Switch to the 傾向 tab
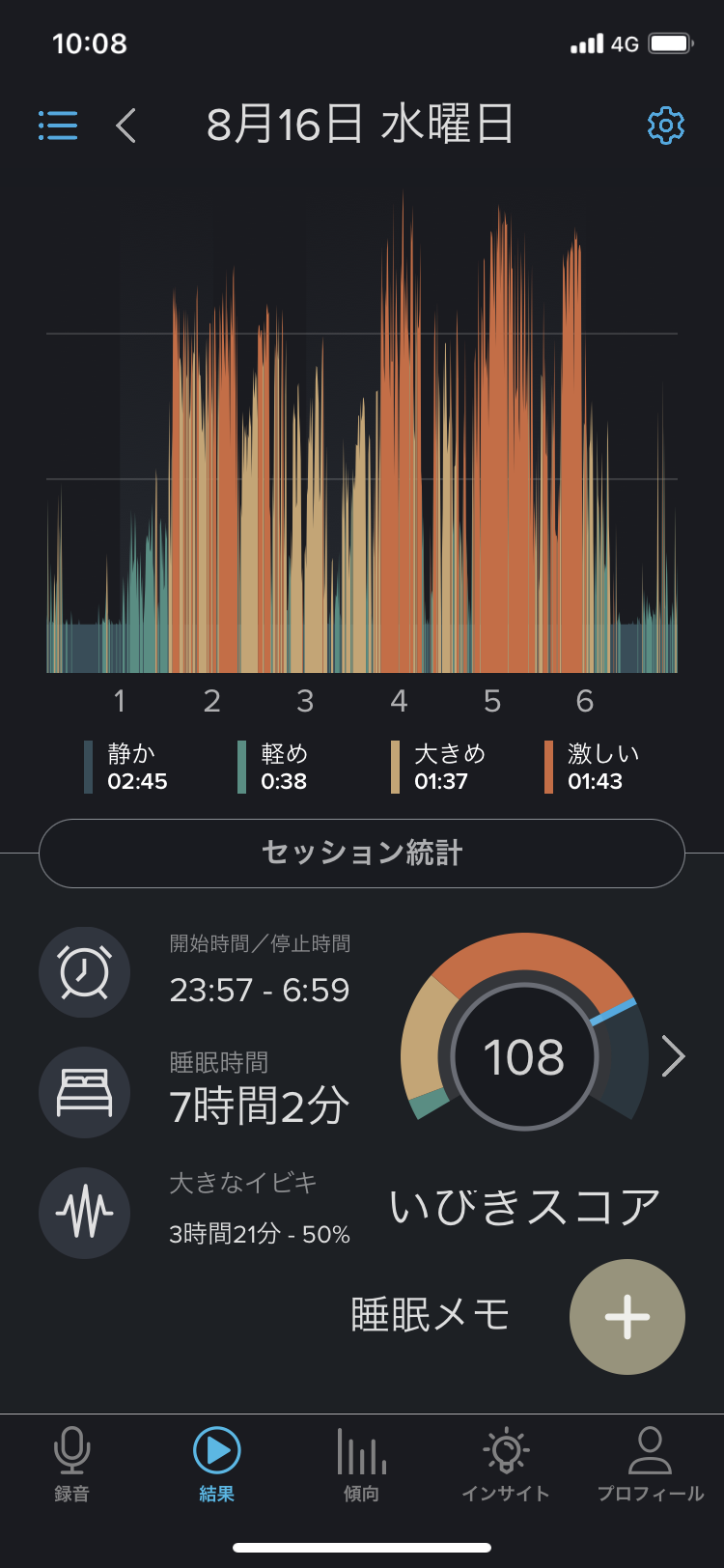The width and height of the screenshot is (724, 1568). tap(362, 1464)
